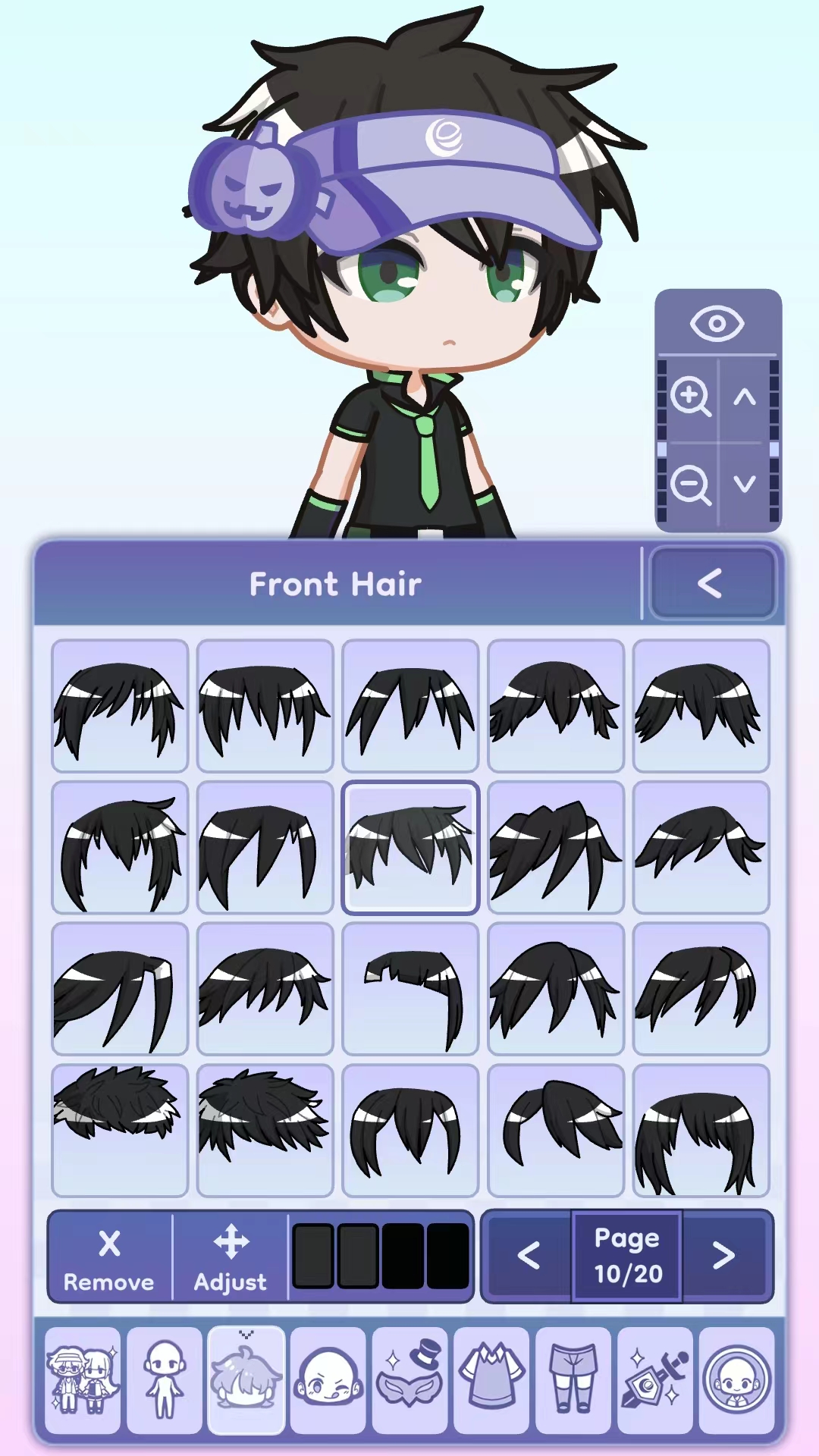Select the first hair color swatch
Viewport: 819px width, 1456px height.
(x=312, y=1256)
